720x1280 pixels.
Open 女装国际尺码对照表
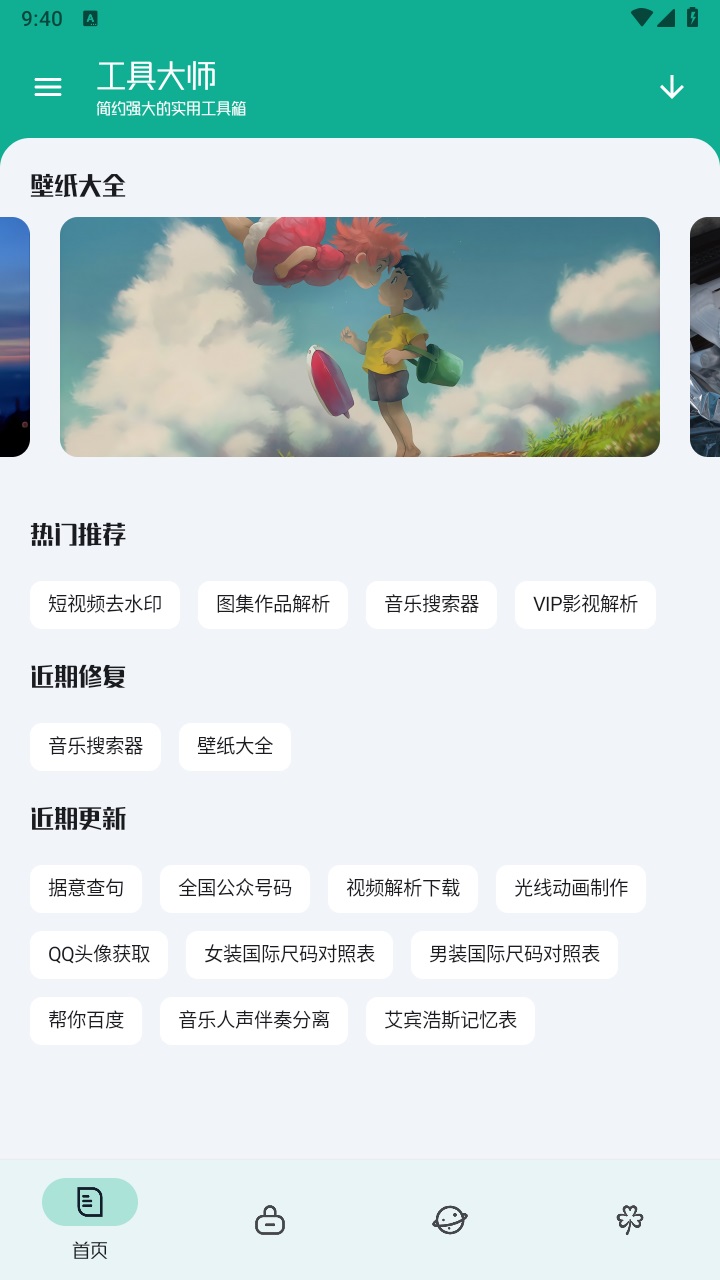(288, 954)
